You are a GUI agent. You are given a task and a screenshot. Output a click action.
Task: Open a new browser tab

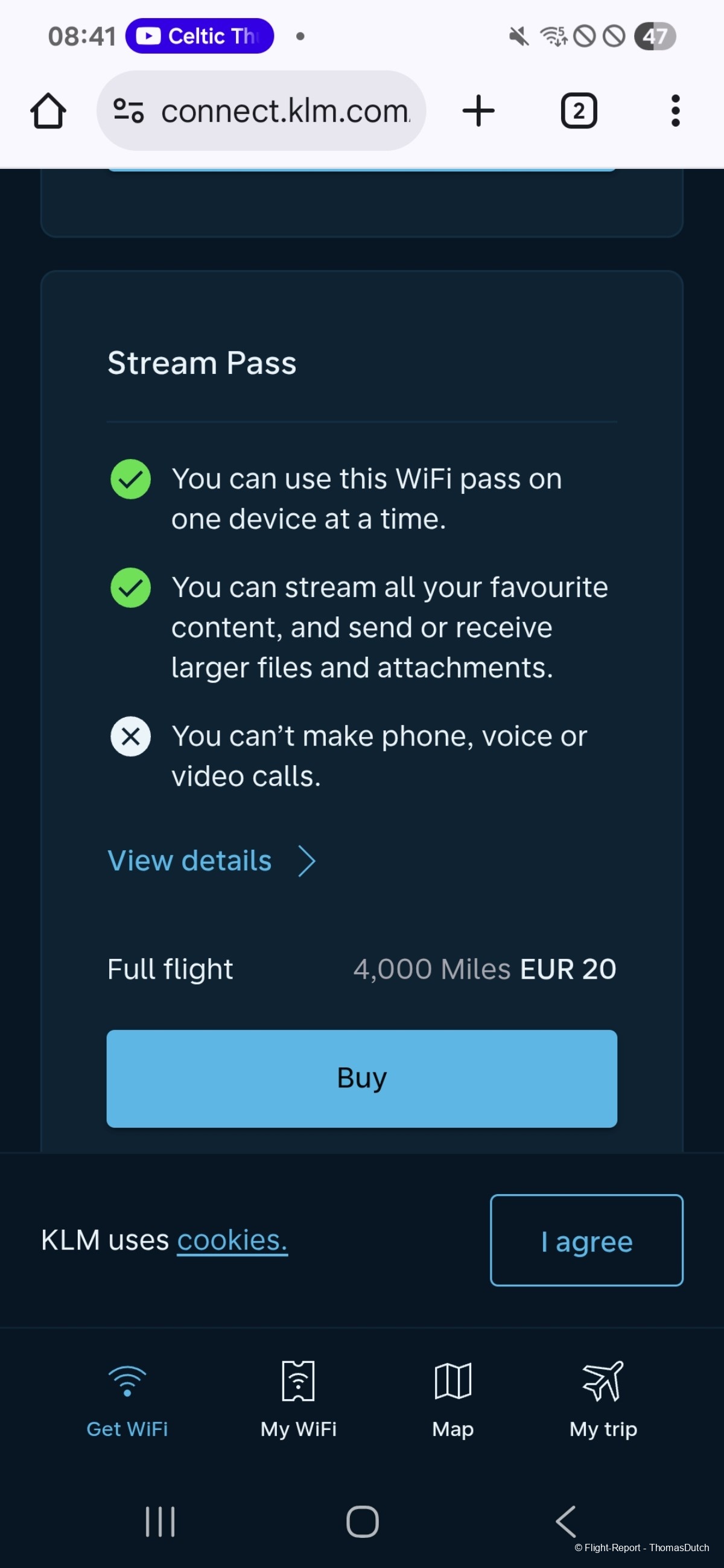click(x=478, y=111)
